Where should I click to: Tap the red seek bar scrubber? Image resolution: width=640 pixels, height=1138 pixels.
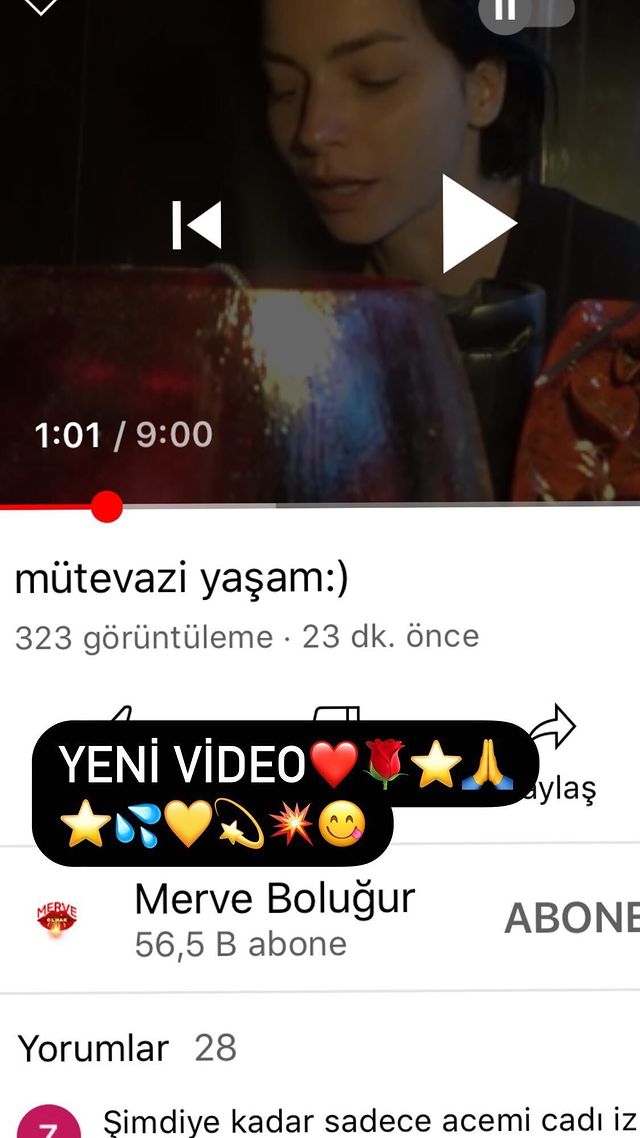click(x=106, y=507)
